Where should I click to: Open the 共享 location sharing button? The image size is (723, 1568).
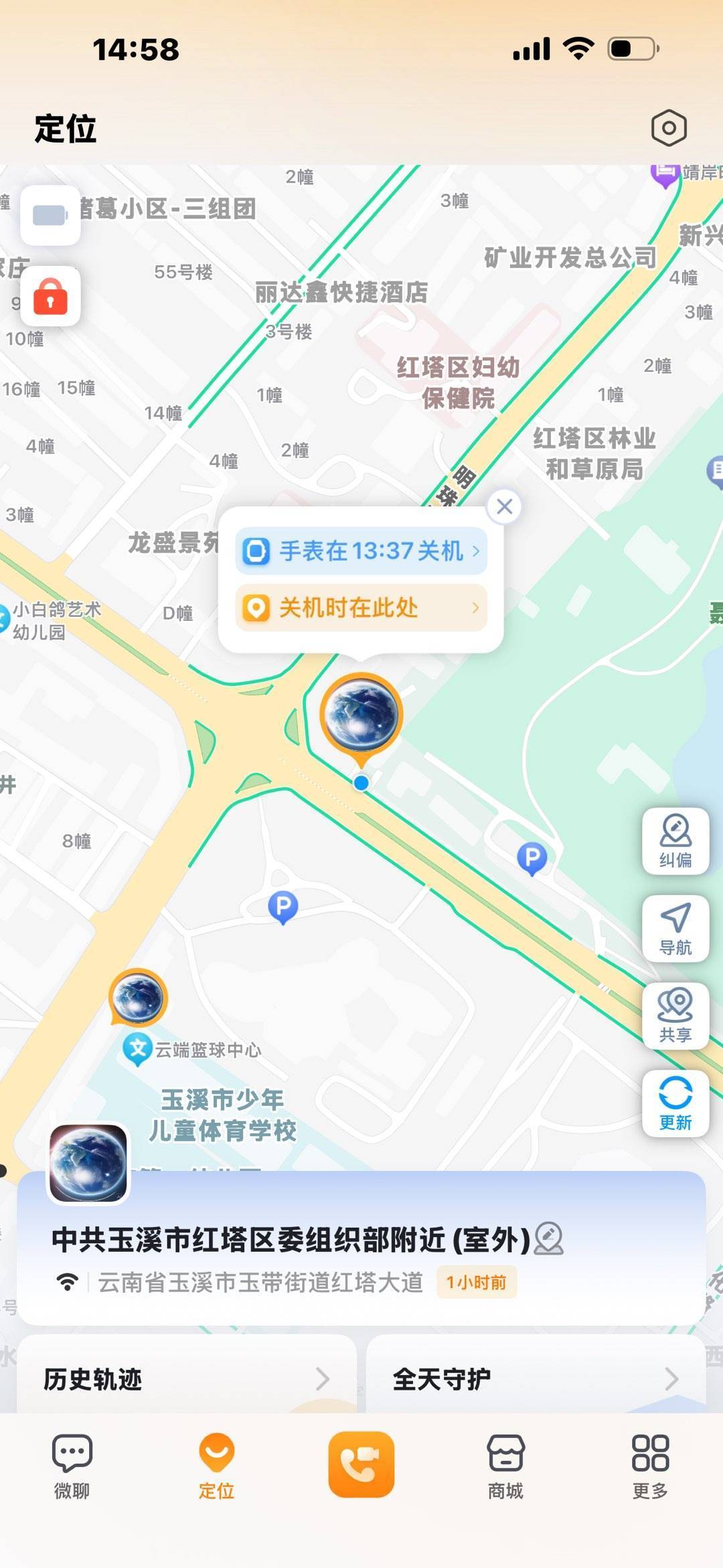(x=675, y=1016)
